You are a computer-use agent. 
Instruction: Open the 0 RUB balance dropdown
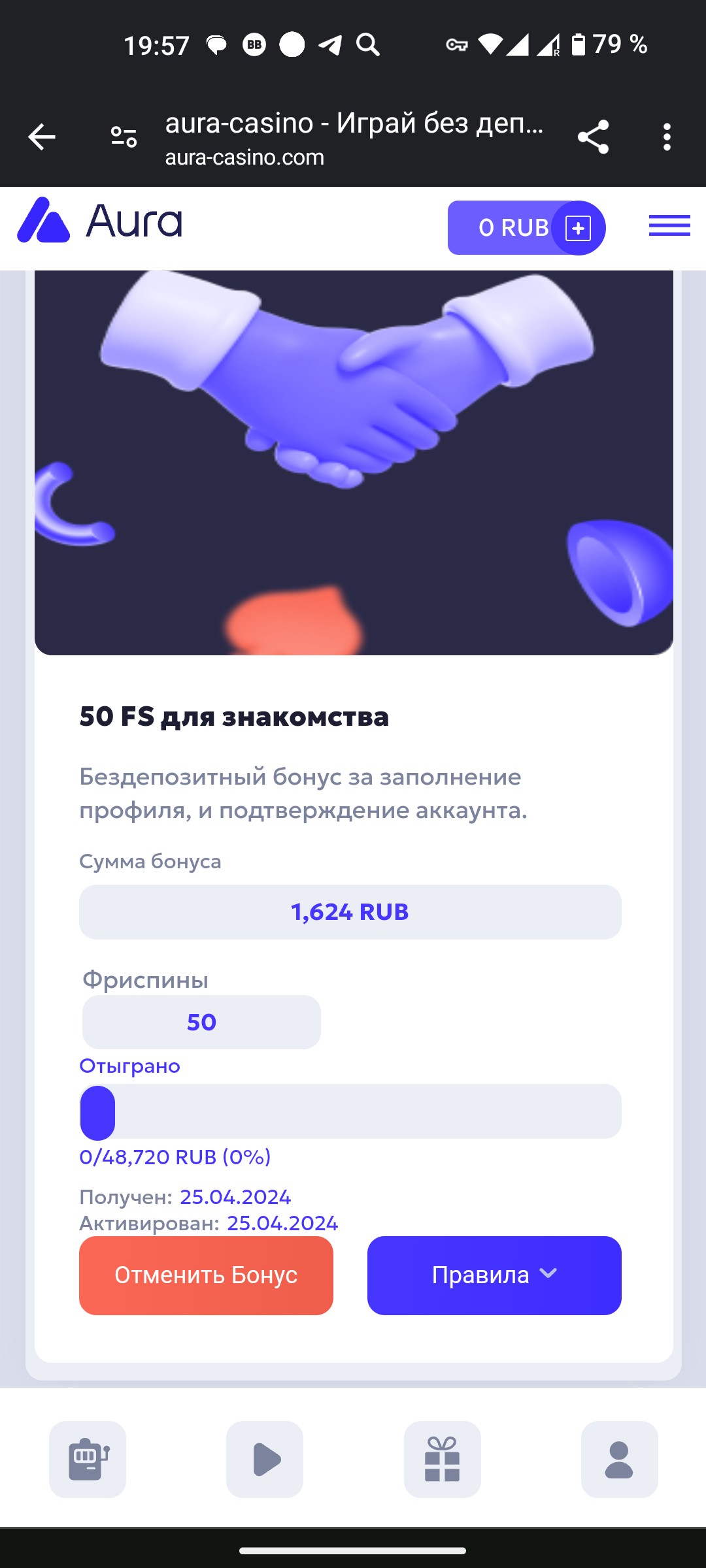(514, 228)
